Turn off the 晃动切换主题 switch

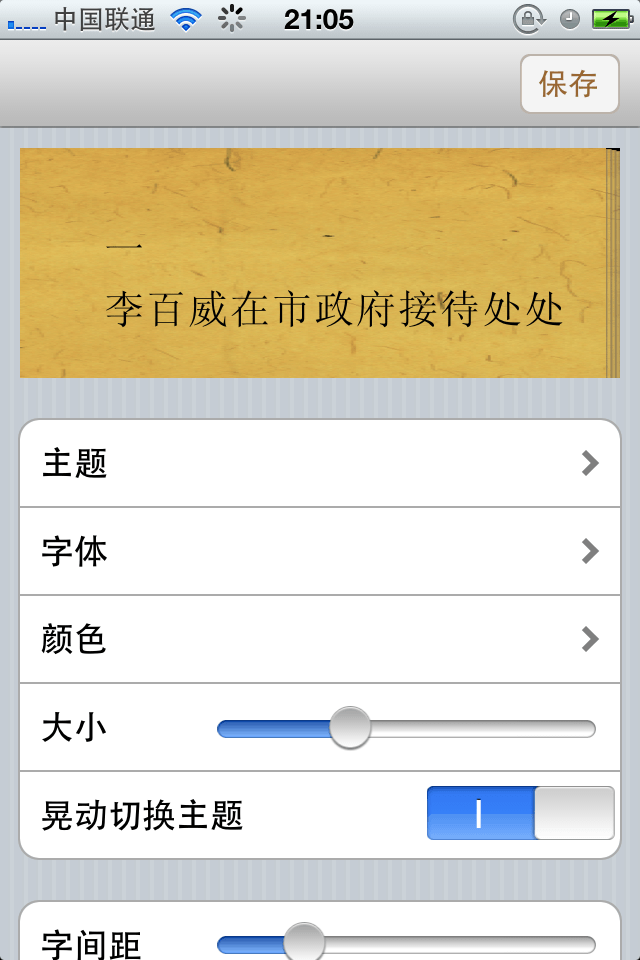click(x=520, y=813)
